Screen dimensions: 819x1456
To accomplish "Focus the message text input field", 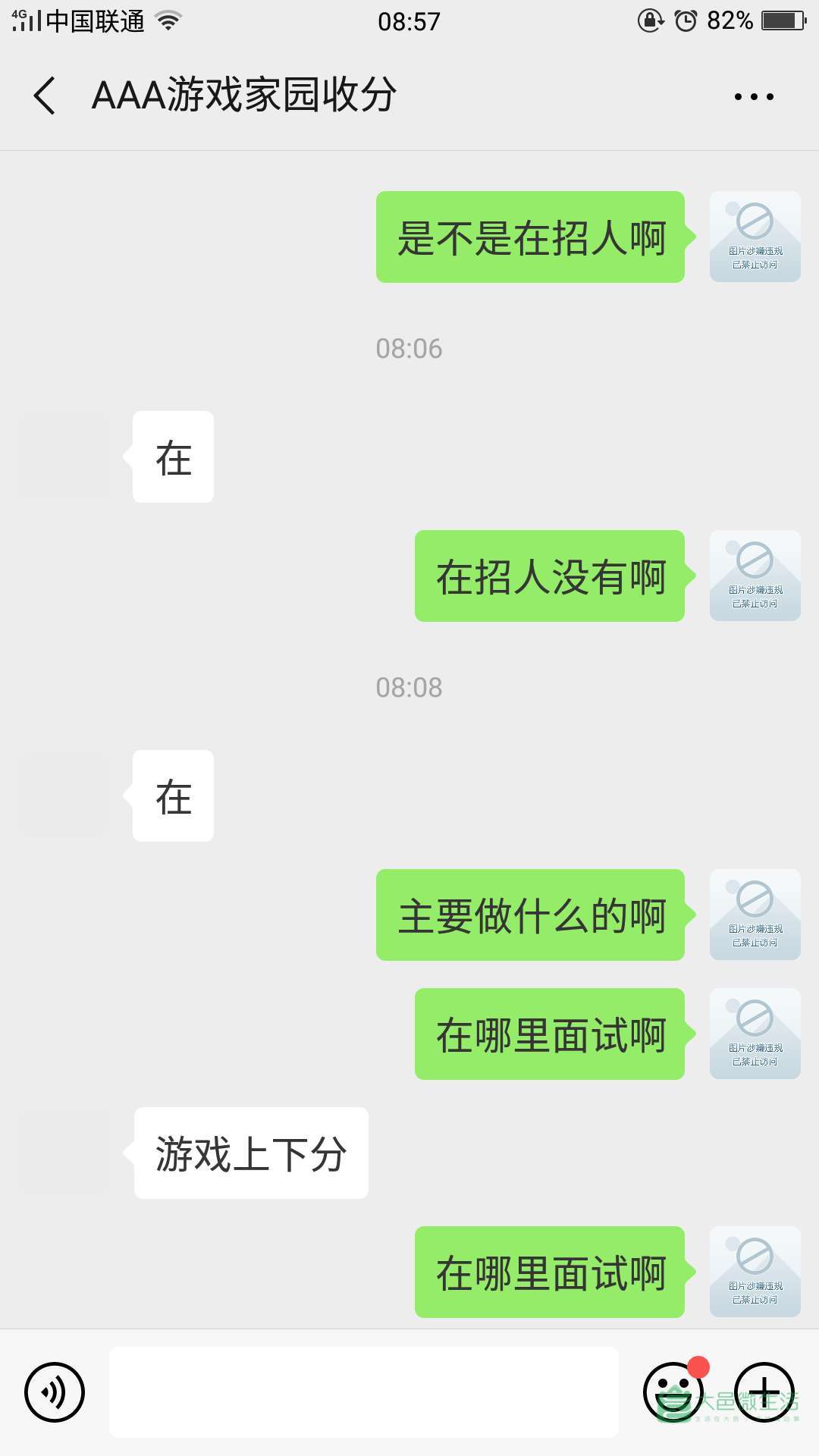I will (x=364, y=1392).
